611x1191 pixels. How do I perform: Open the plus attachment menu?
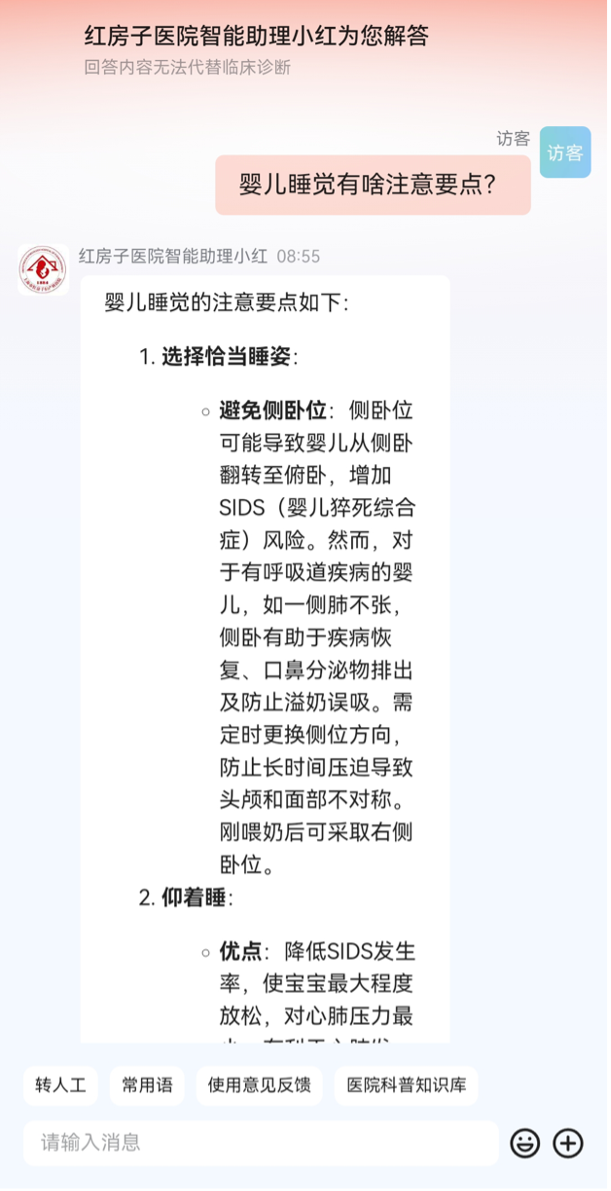point(568,1143)
